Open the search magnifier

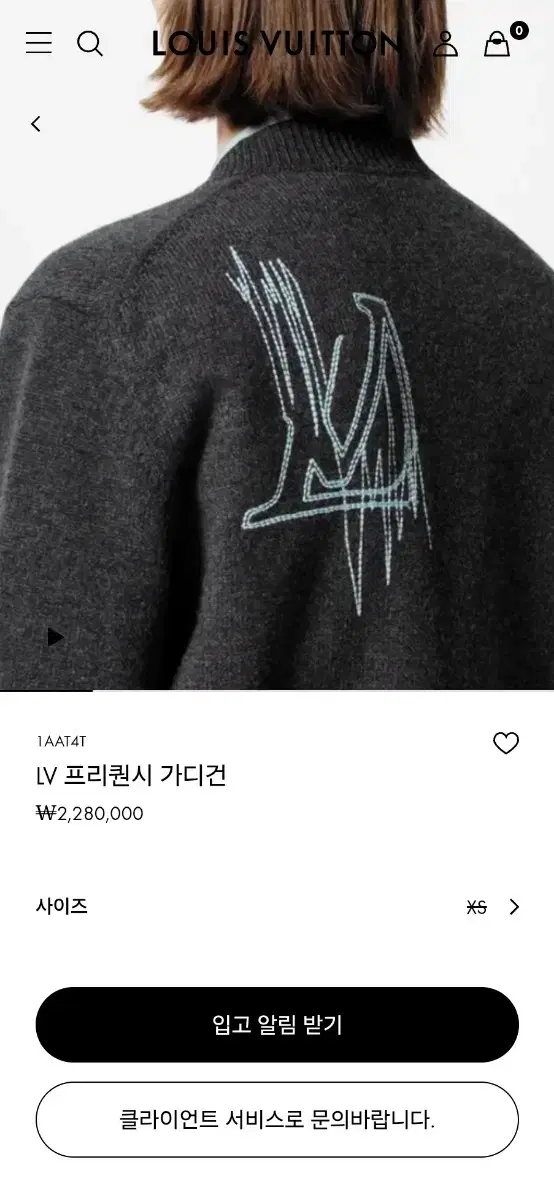[x=90, y=43]
